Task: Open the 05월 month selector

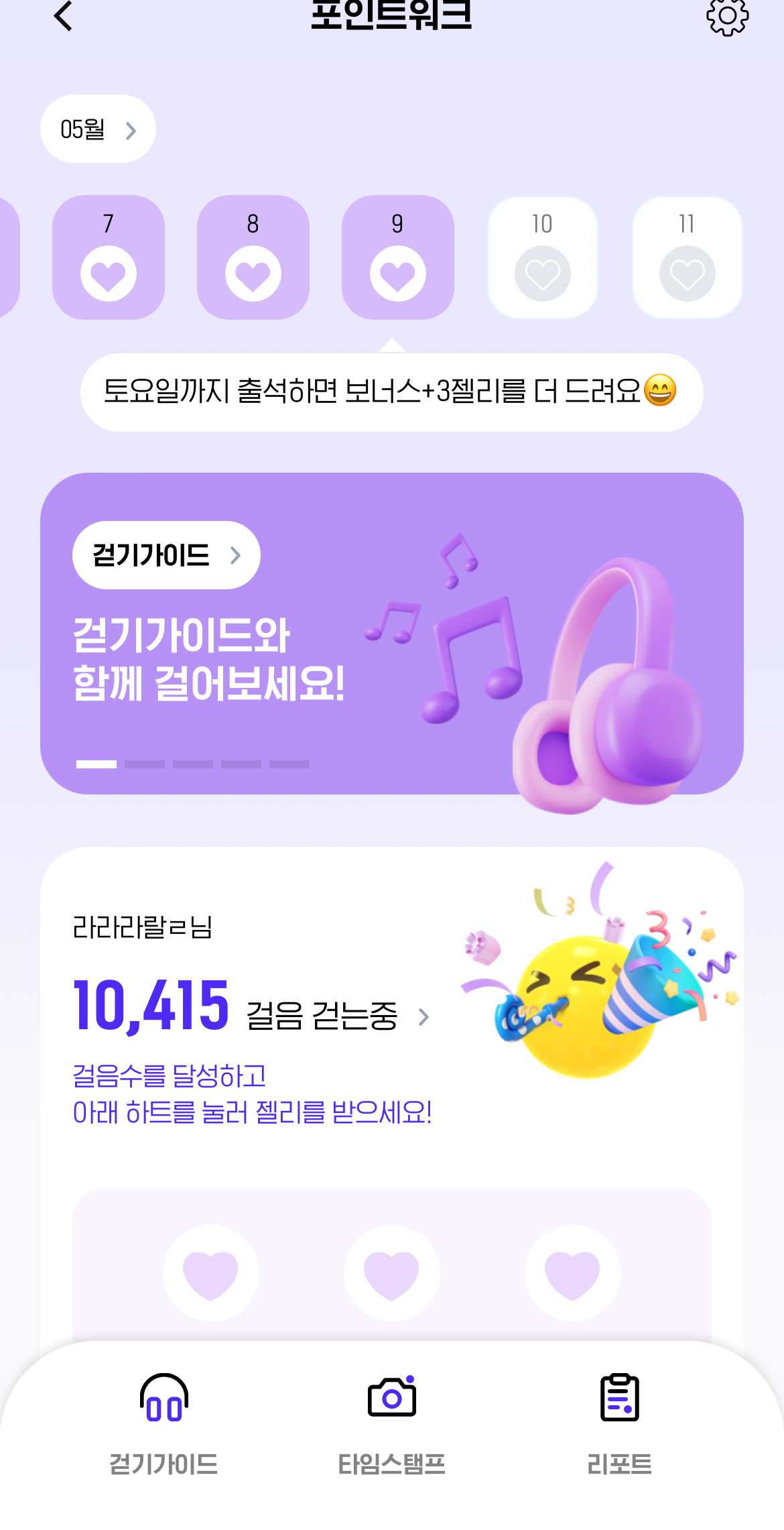Action: point(98,129)
